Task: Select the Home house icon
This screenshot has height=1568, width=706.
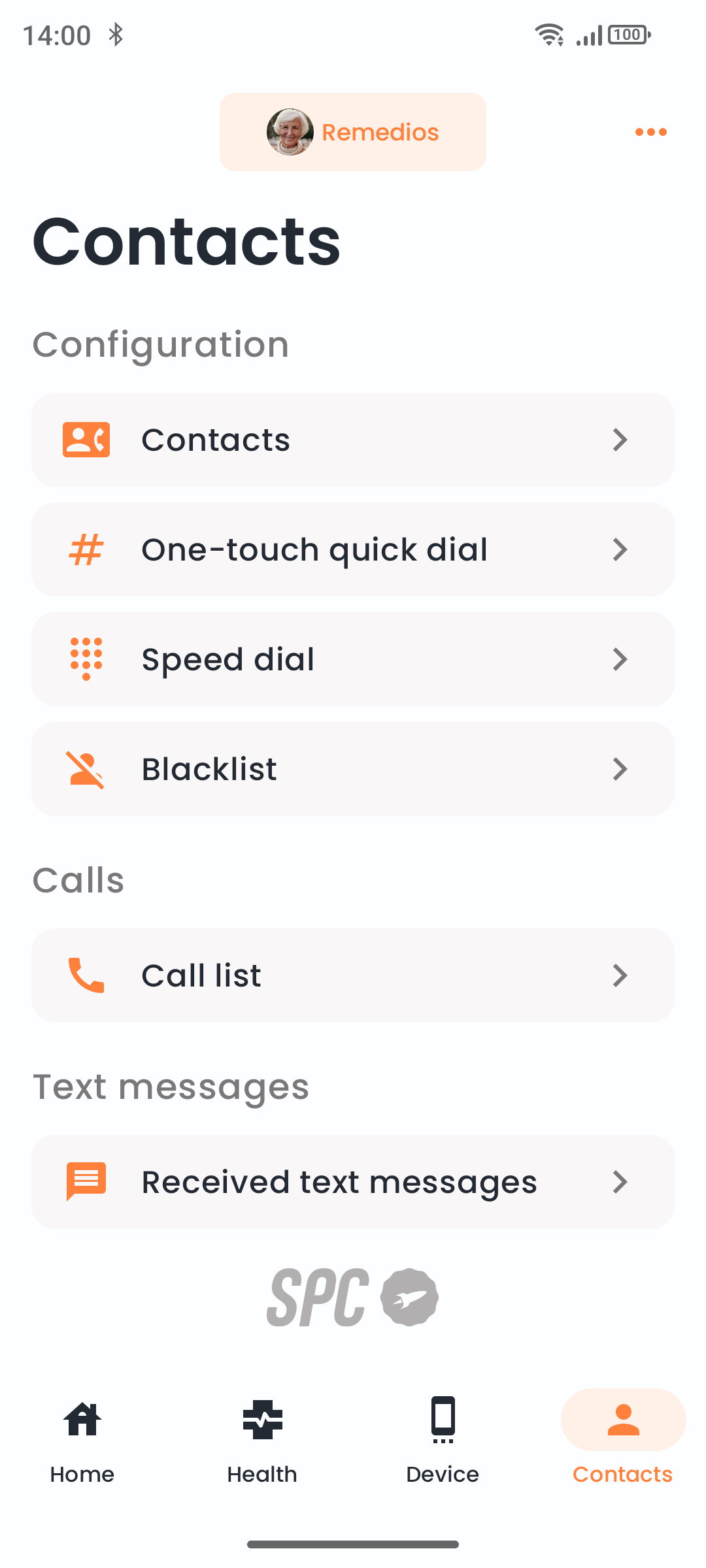Action: (x=82, y=1419)
